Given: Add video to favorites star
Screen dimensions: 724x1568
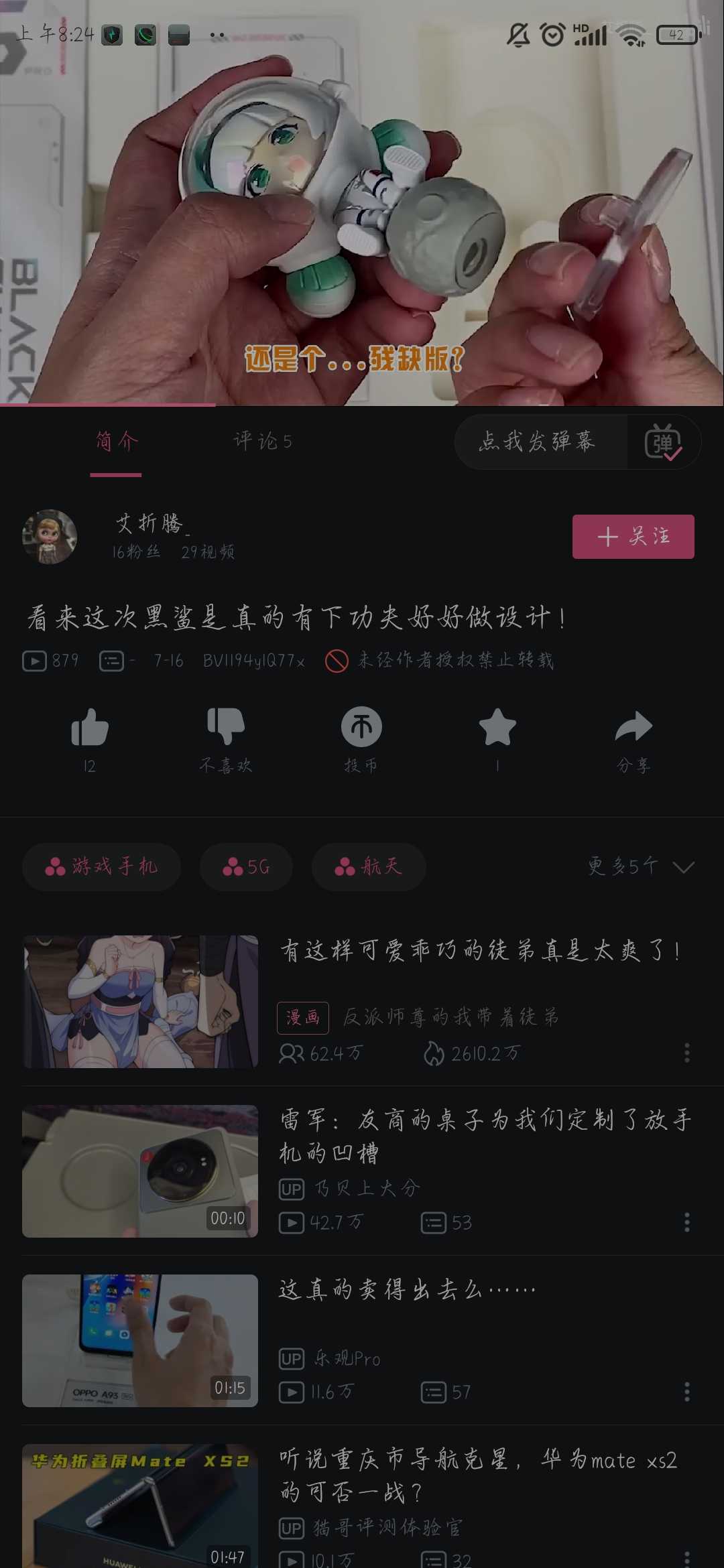Looking at the screenshot, I should pos(497,728).
